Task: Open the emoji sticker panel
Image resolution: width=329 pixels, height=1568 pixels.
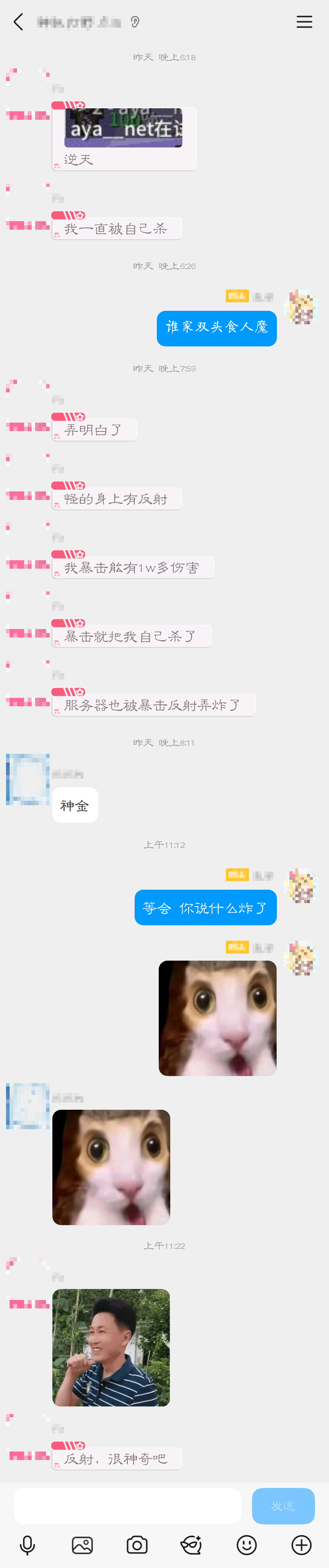Action: click(x=247, y=1545)
